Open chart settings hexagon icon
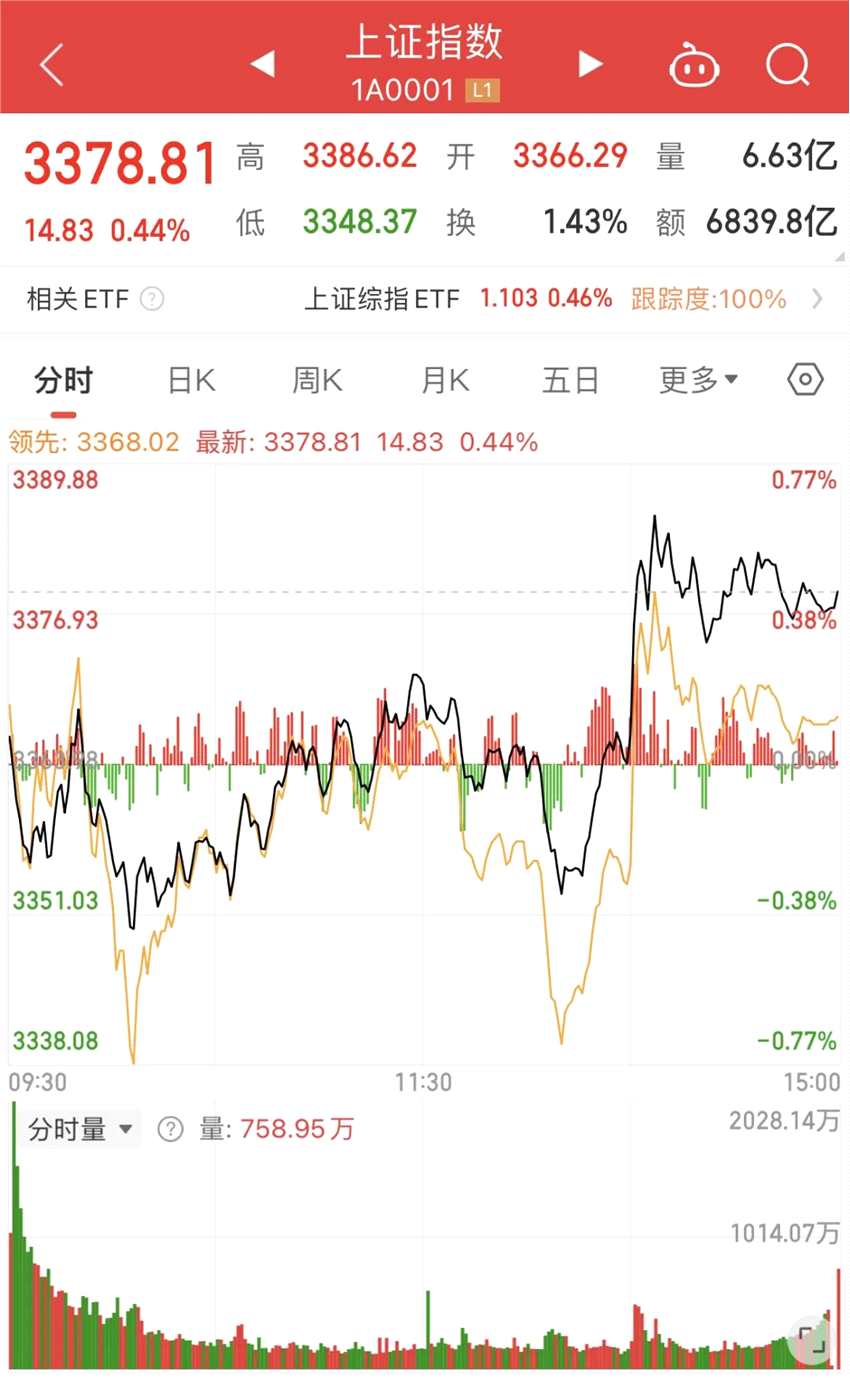 (805, 380)
